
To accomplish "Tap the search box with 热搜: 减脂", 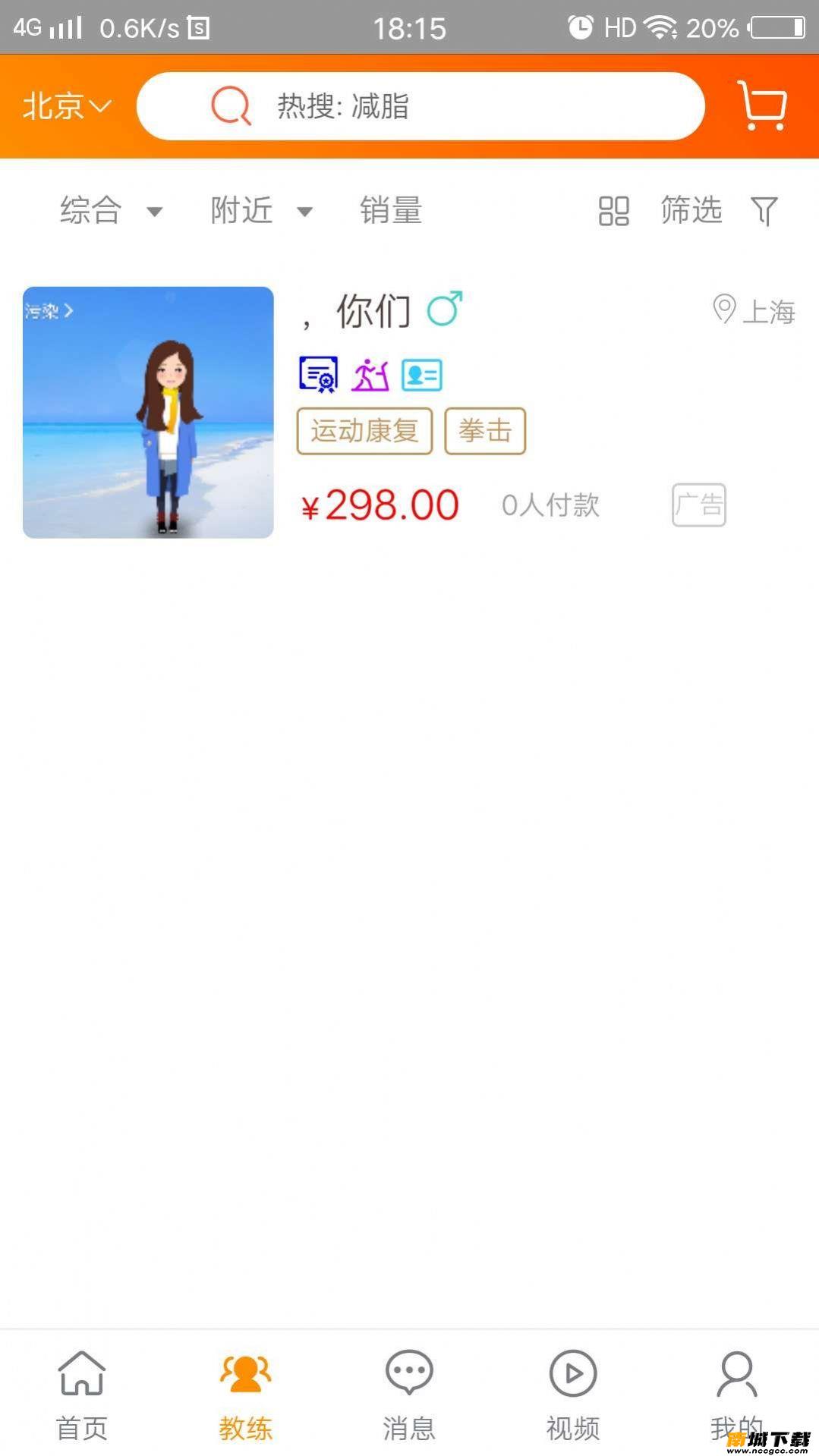I will (420, 106).
